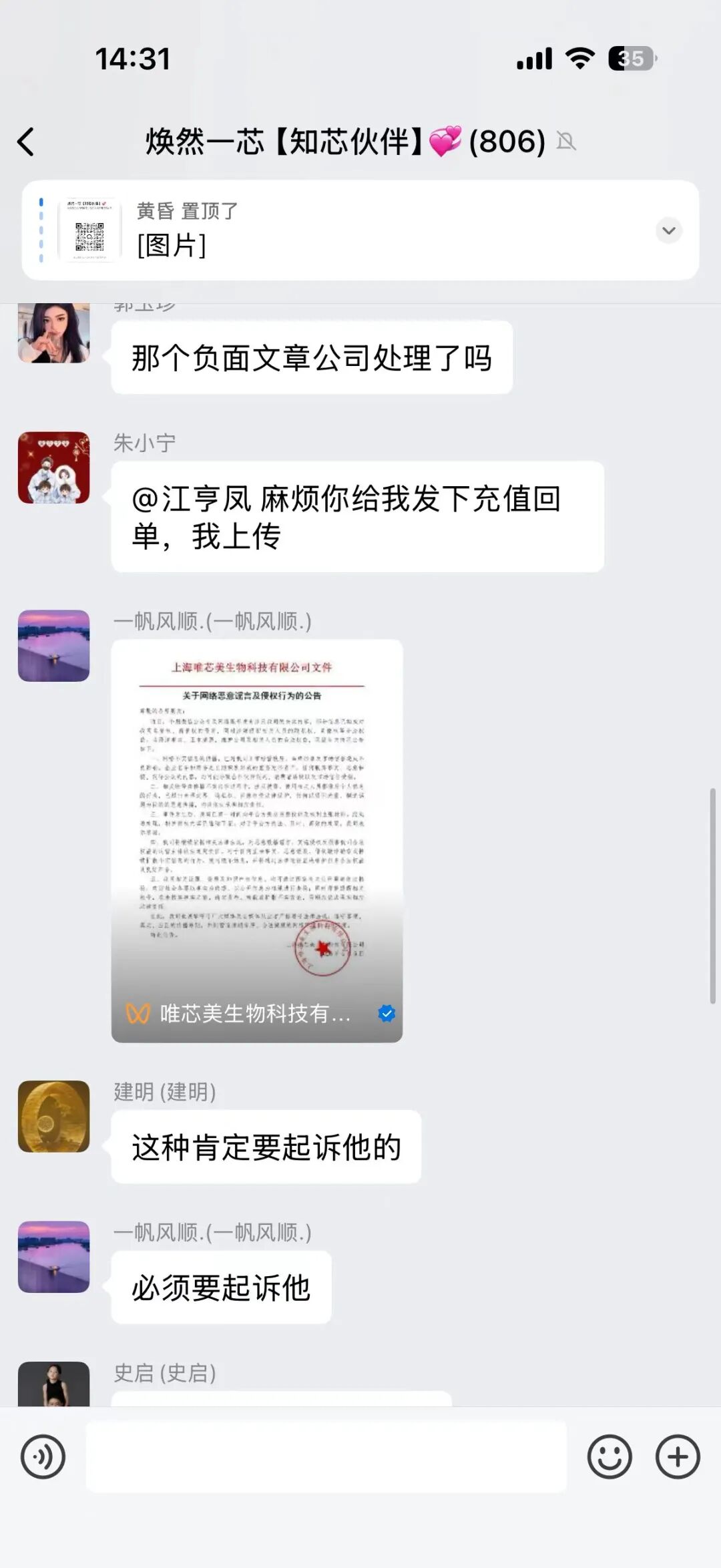Open the plus attachment menu
This screenshot has width=721, height=1568.
click(678, 1456)
